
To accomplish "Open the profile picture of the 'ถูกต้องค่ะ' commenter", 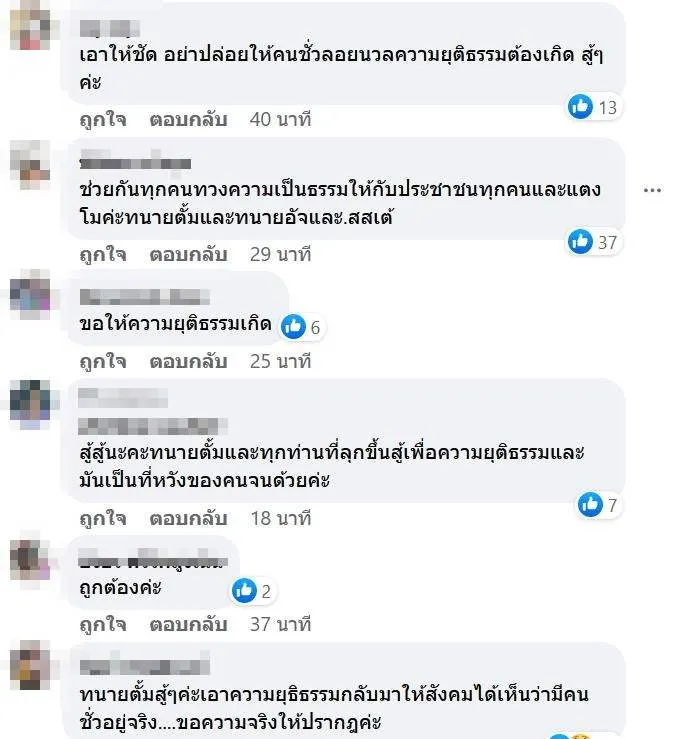I will [29, 560].
